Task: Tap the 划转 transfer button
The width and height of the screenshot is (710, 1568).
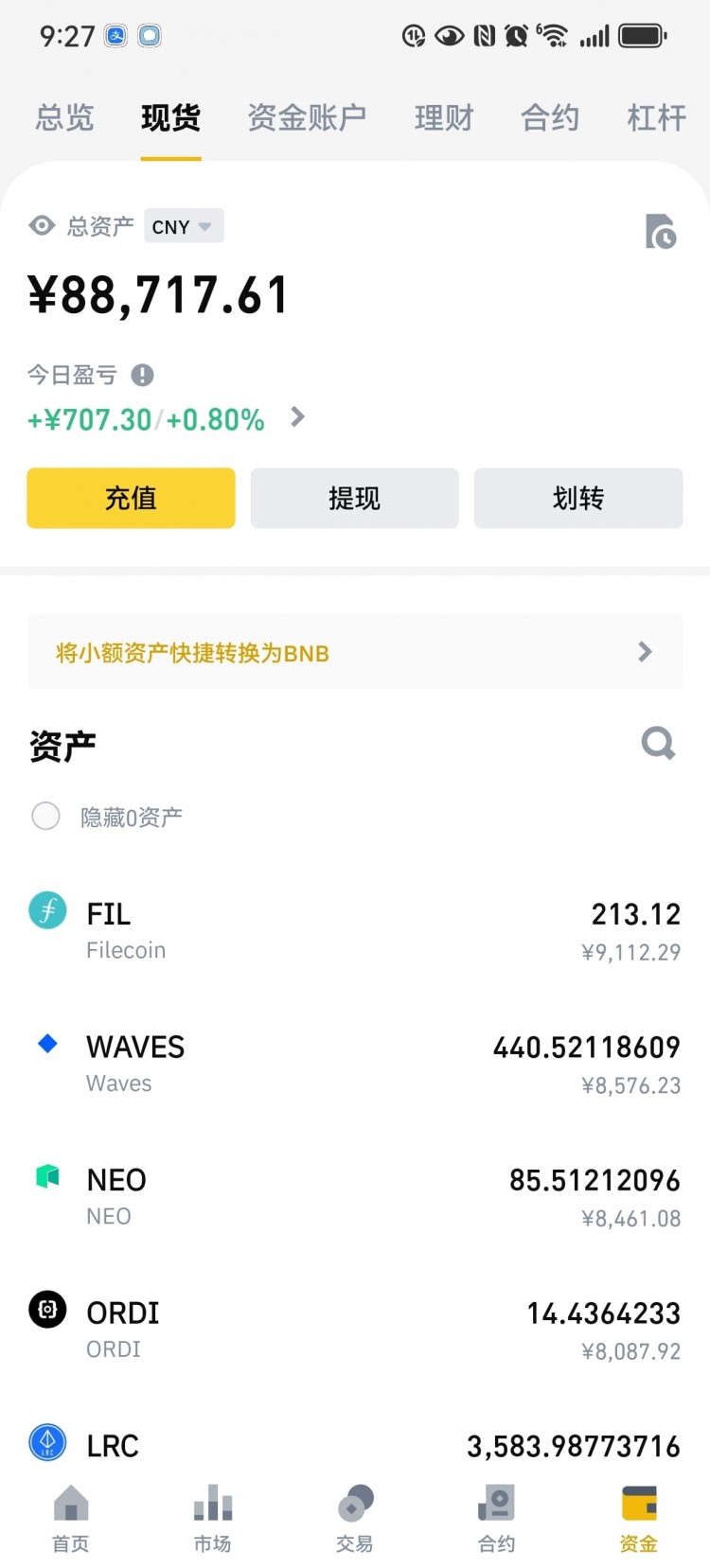Action: pyautogui.click(x=577, y=498)
